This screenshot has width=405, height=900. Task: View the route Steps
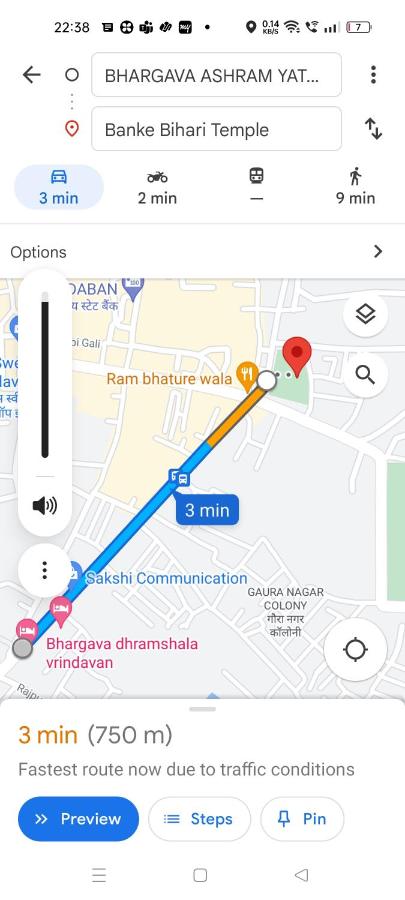(x=199, y=819)
